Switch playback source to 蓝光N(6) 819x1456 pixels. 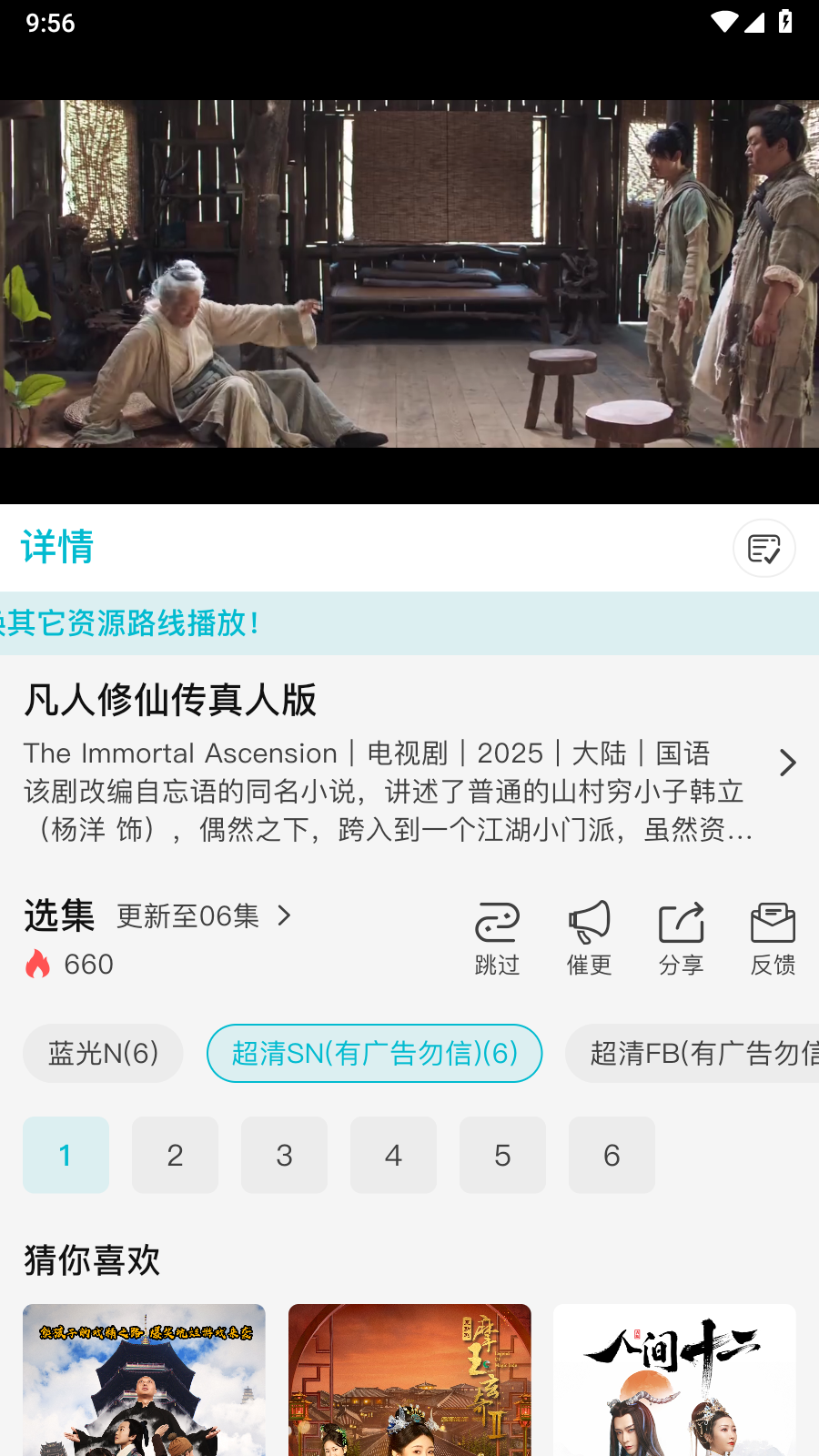pos(102,1053)
